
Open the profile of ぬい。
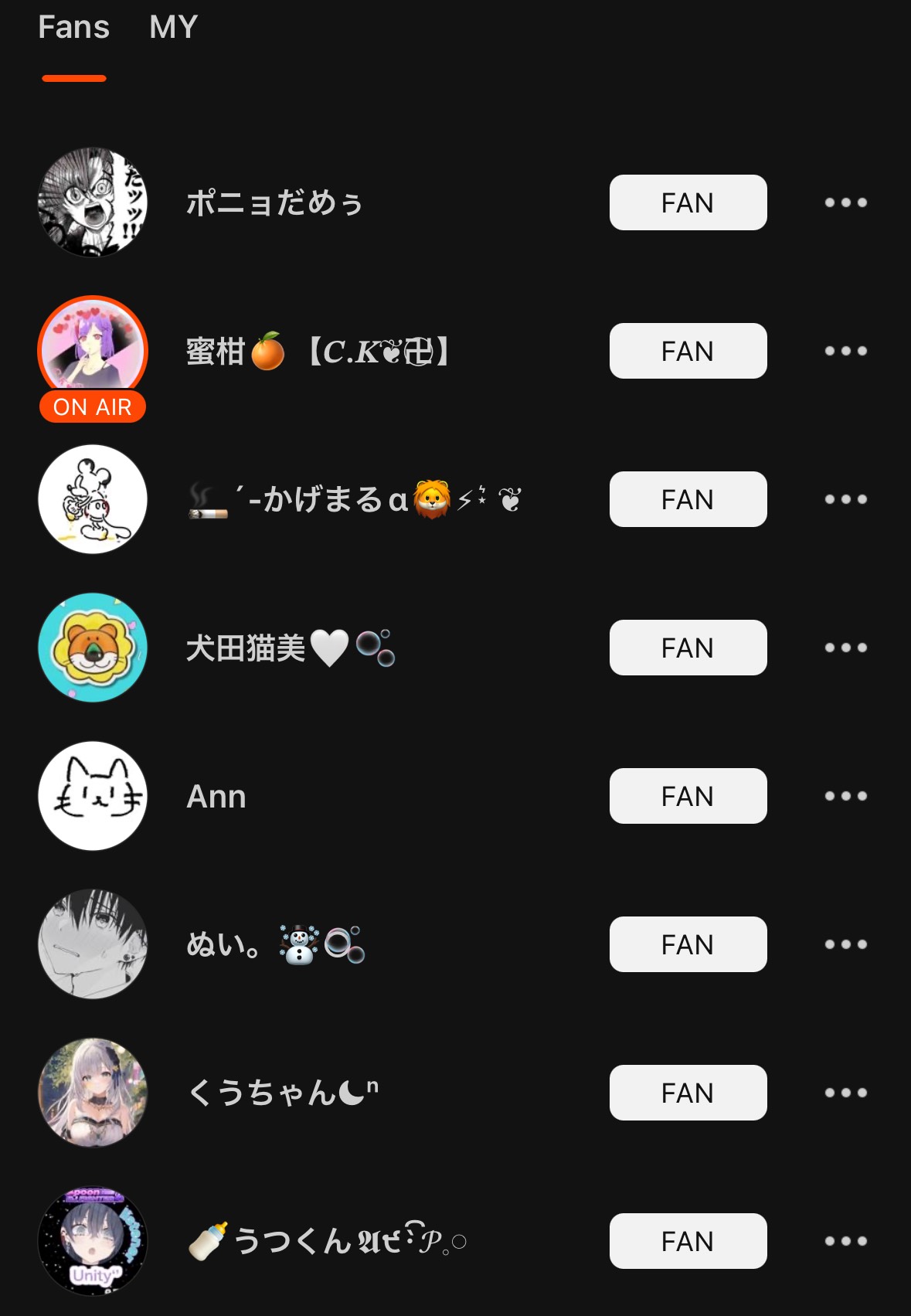pos(93,944)
